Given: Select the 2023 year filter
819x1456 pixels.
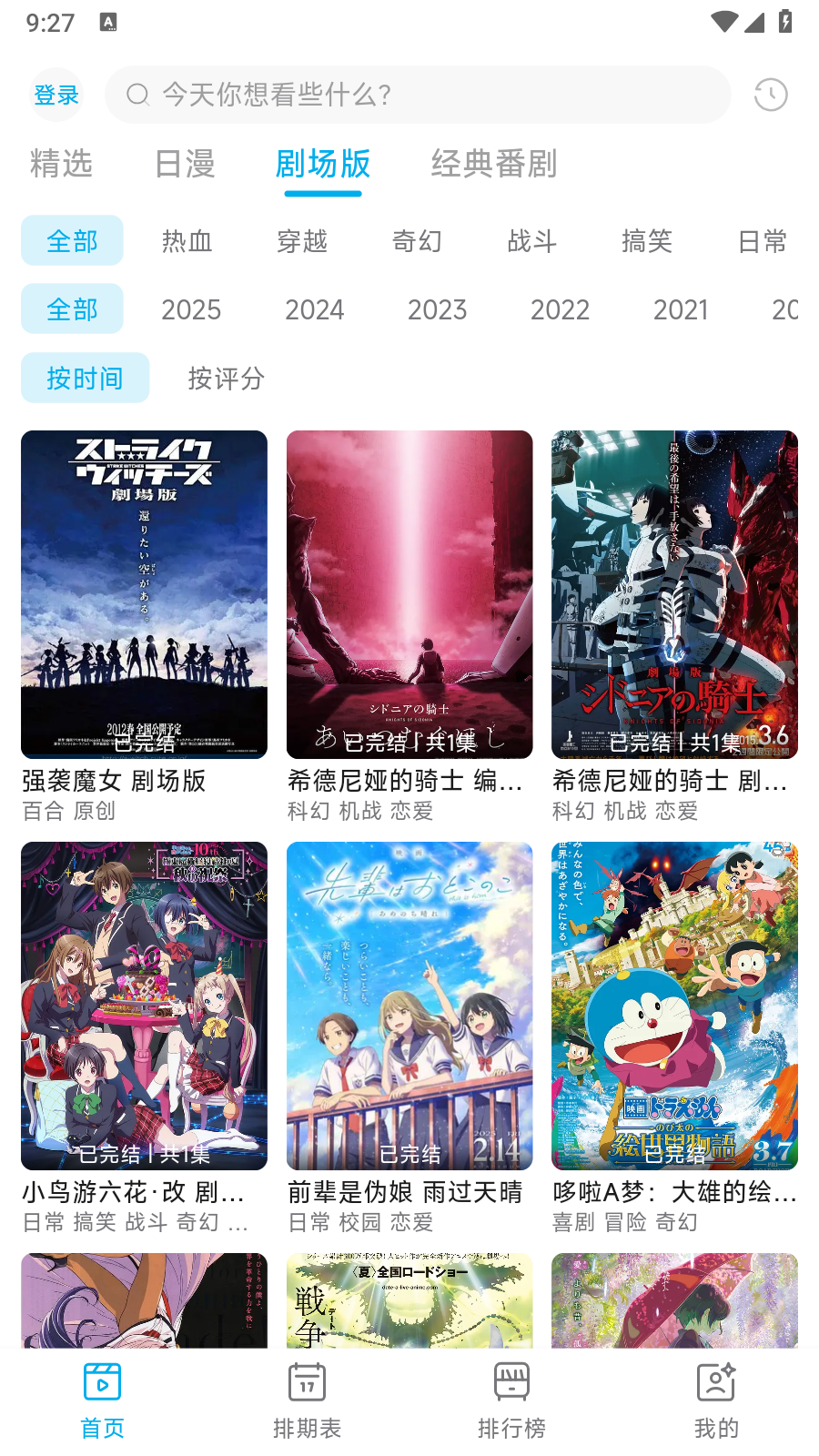Looking at the screenshot, I should coord(438,309).
